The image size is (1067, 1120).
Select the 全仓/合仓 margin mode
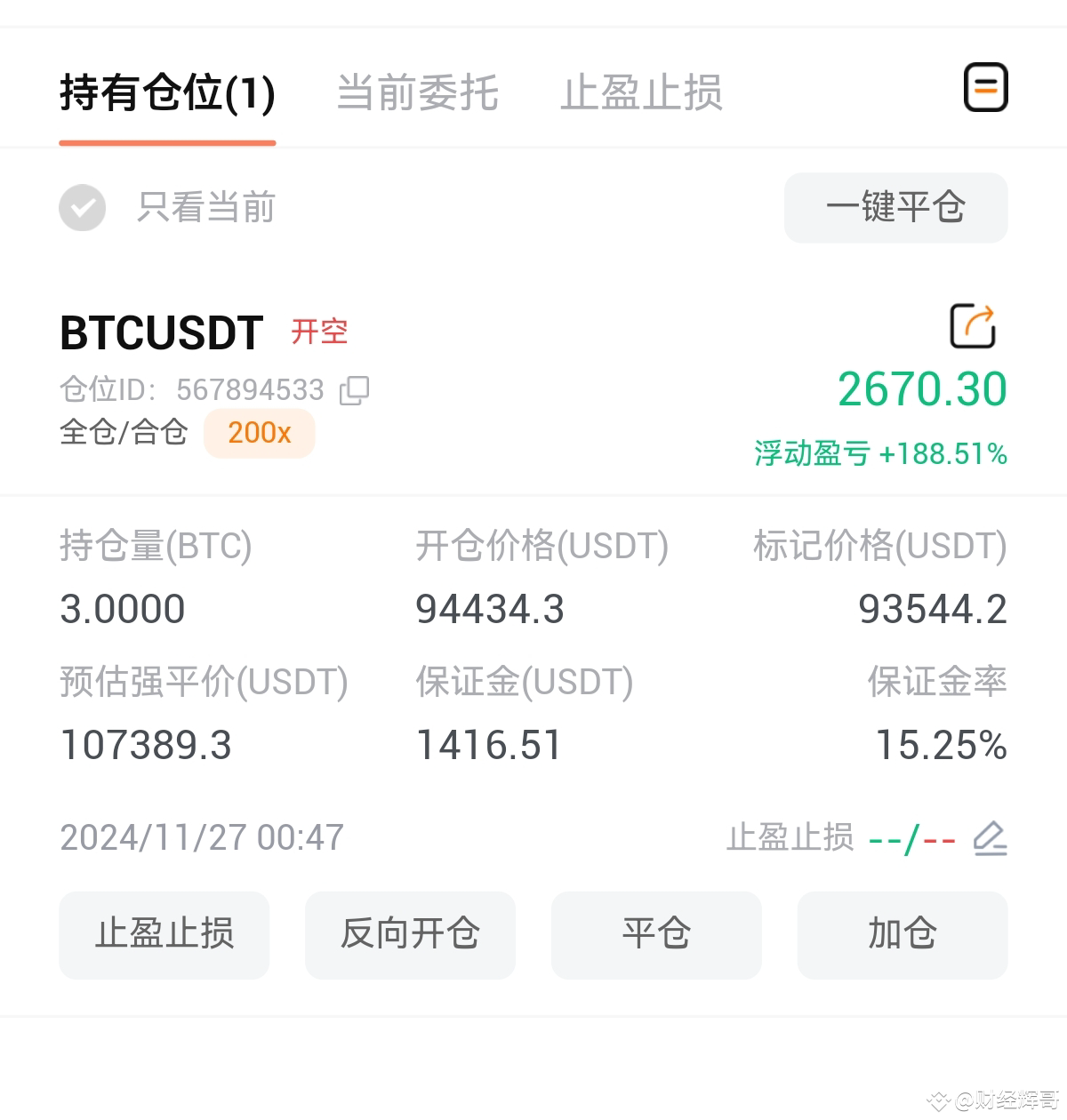coord(124,433)
